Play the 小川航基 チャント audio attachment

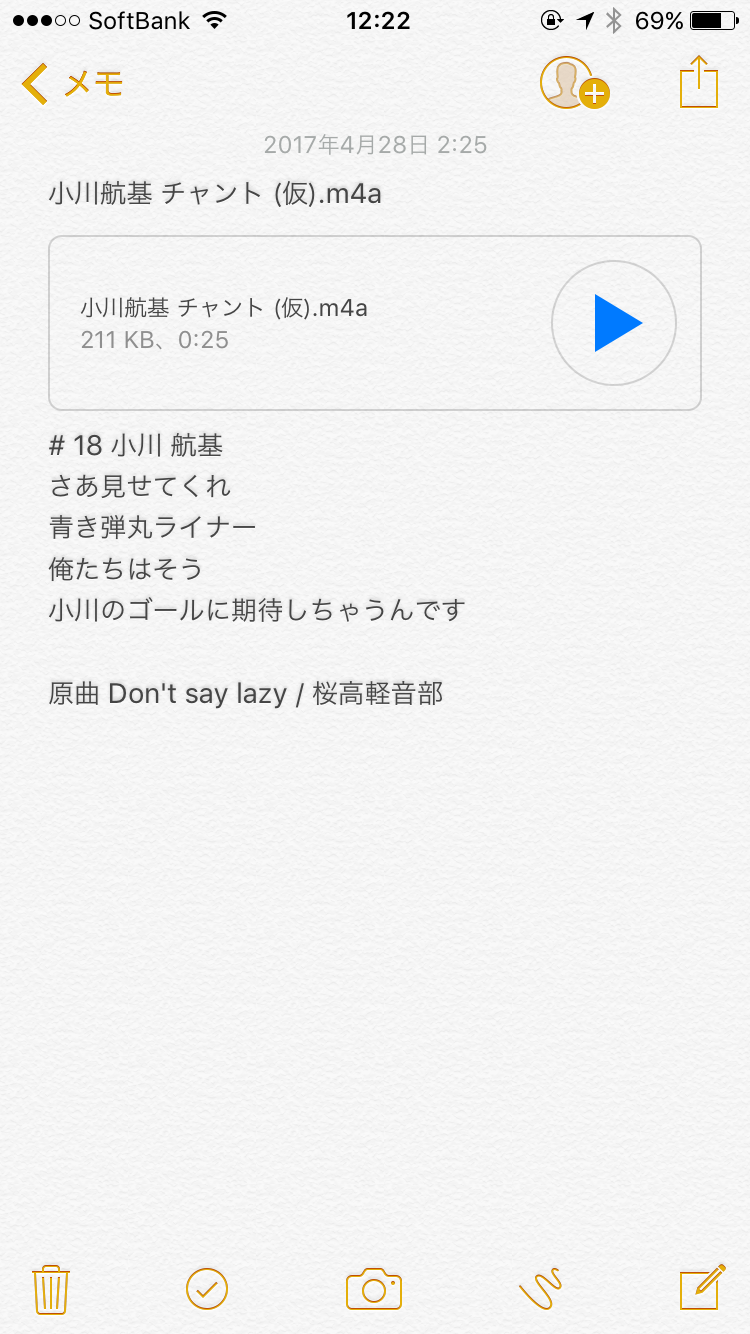[614, 323]
